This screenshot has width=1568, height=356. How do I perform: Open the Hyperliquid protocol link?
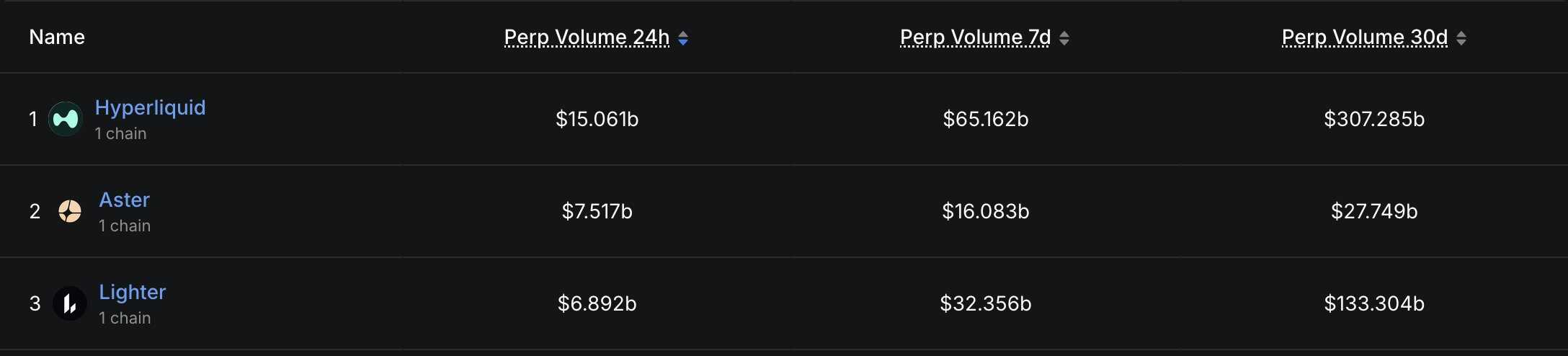[x=150, y=107]
